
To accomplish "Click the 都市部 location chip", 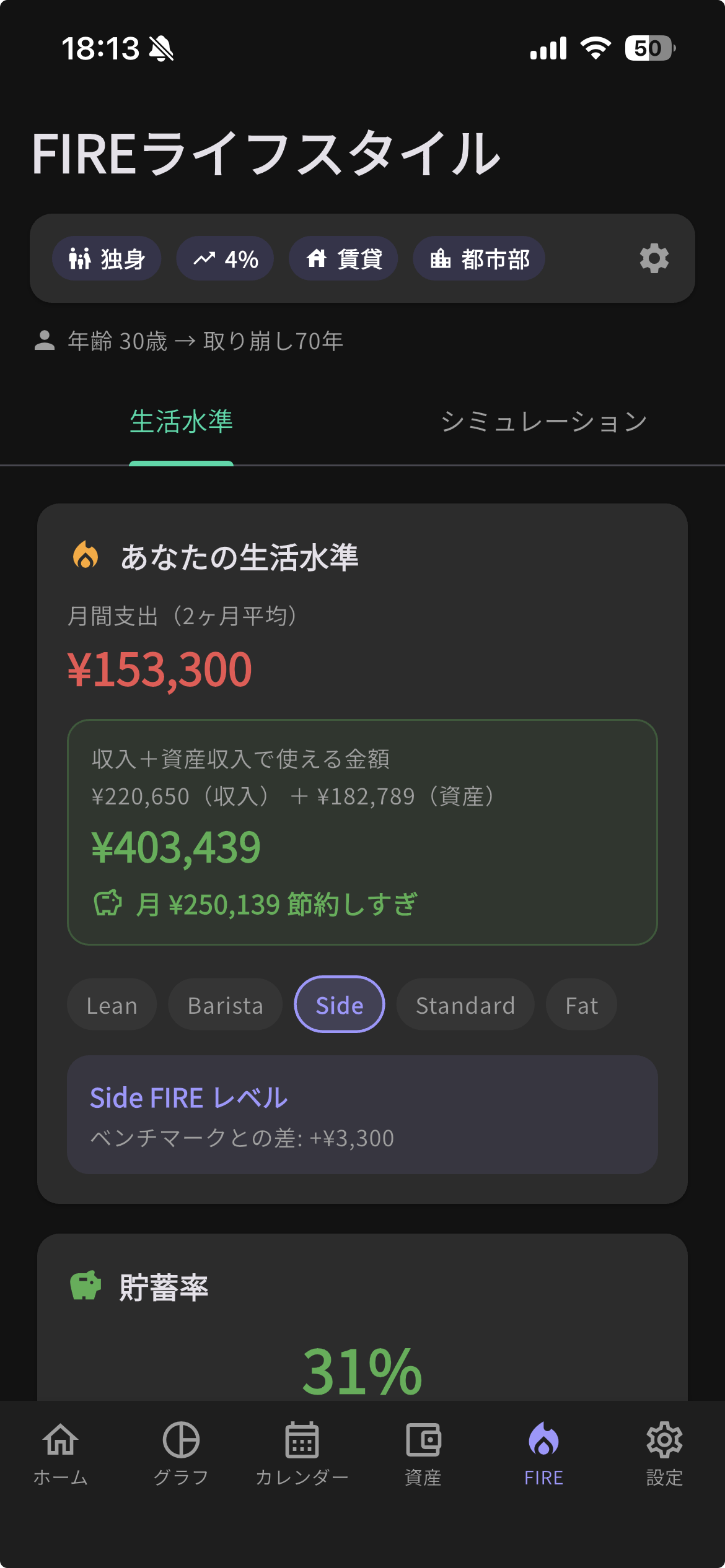I will [x=478, y=259].
